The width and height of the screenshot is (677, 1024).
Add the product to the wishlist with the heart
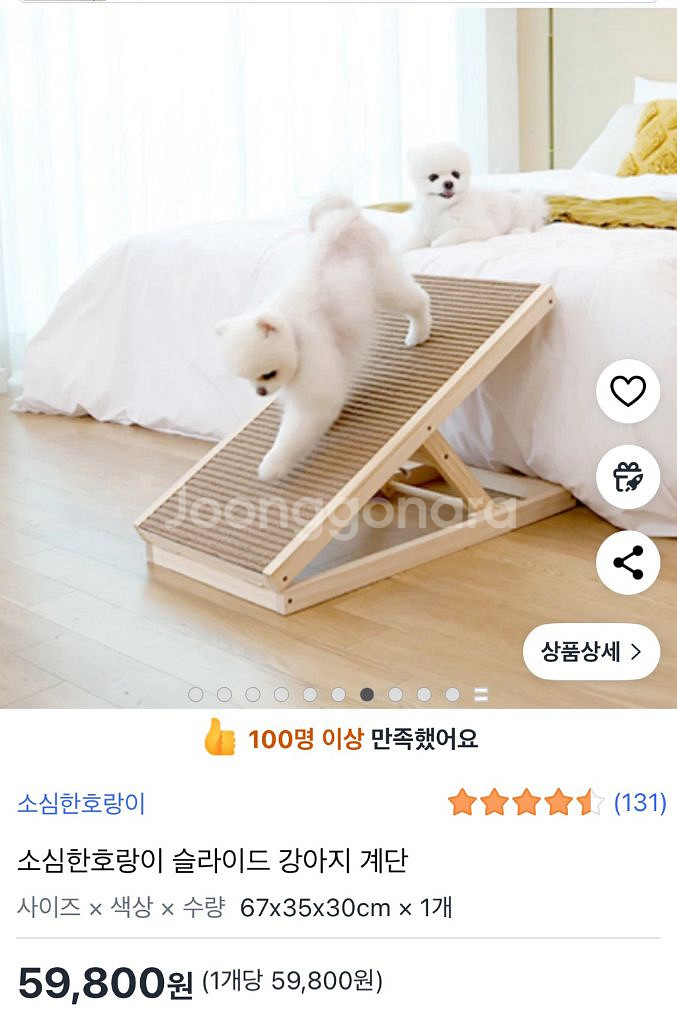(x=628, y=391)
